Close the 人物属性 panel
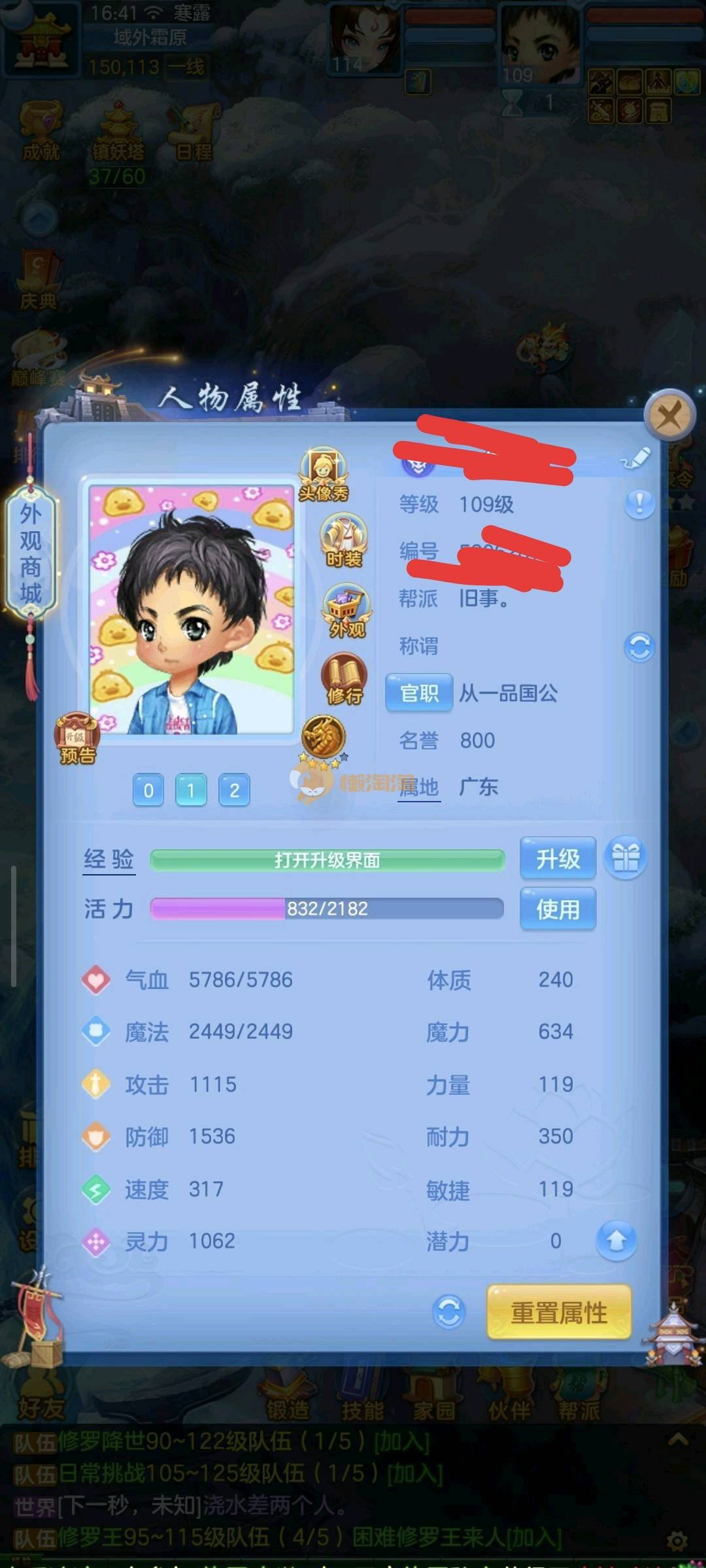The width and height of the screenshot is (706, 1568). (669, 414)
